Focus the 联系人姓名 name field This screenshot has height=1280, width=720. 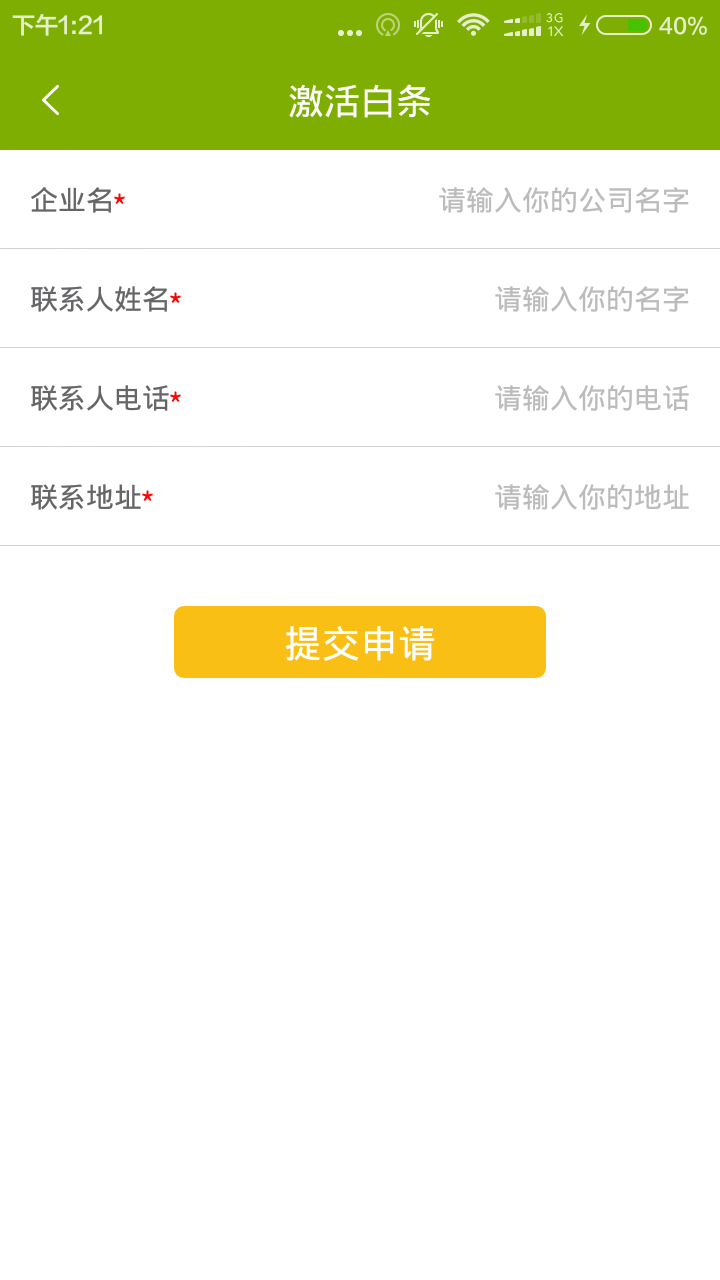591,299
